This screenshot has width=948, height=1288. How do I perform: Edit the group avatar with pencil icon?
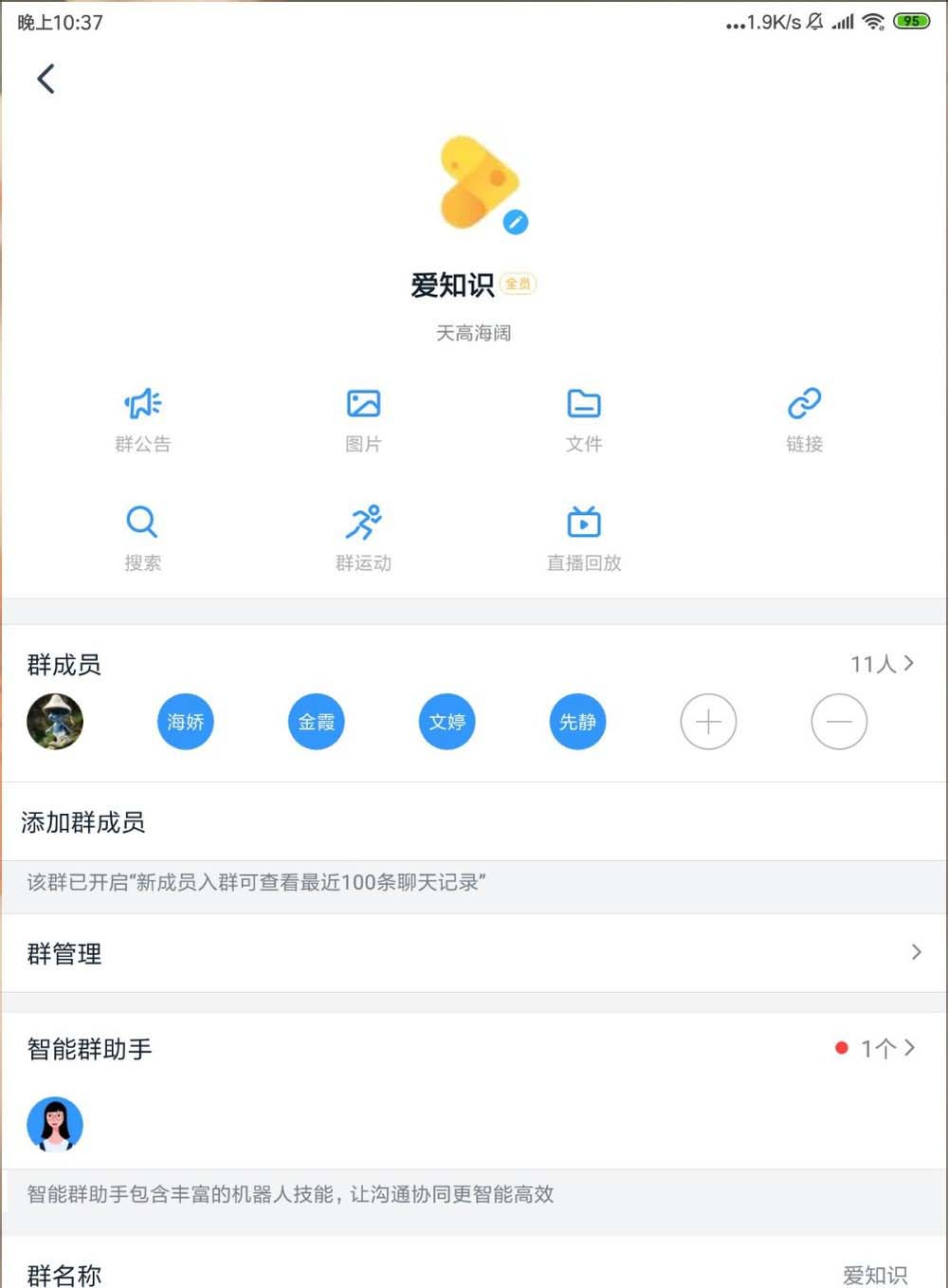click(x=515, y=221)
